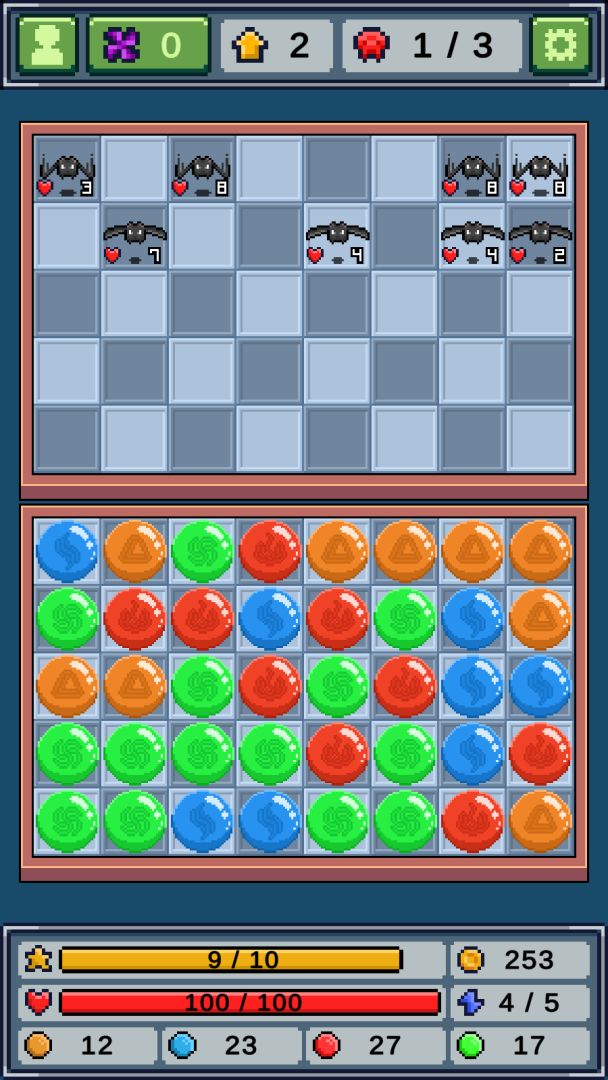Tap the only red orb in top row
Viewport: 608px width, 1080px height.
pyautogui.click(x=270, y=551)
